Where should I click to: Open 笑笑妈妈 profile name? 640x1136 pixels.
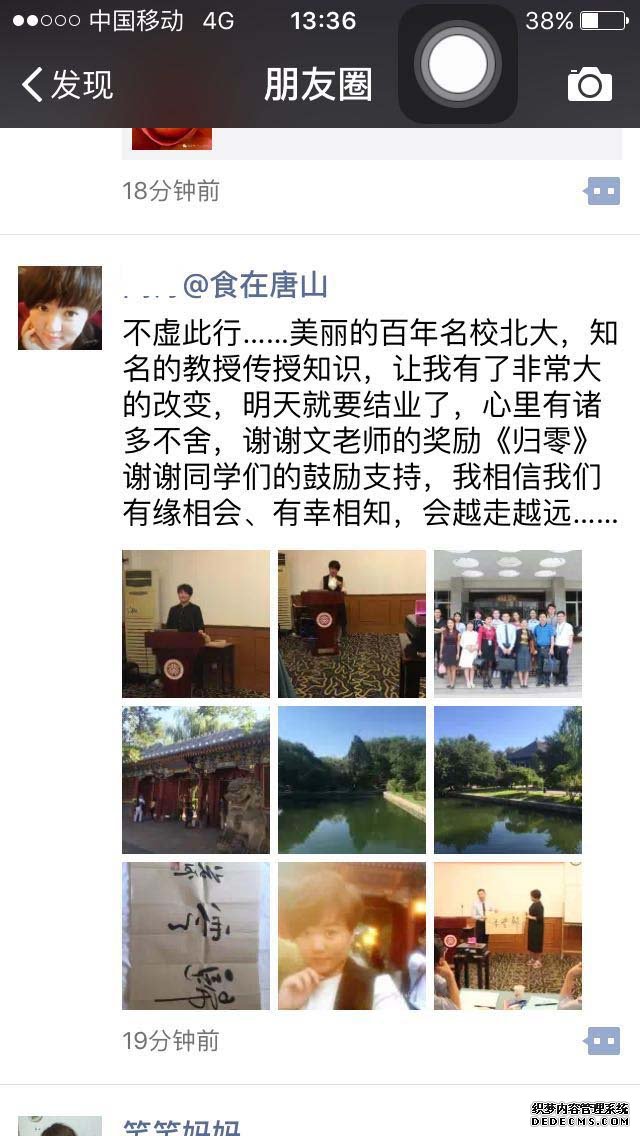(182, 1128)
